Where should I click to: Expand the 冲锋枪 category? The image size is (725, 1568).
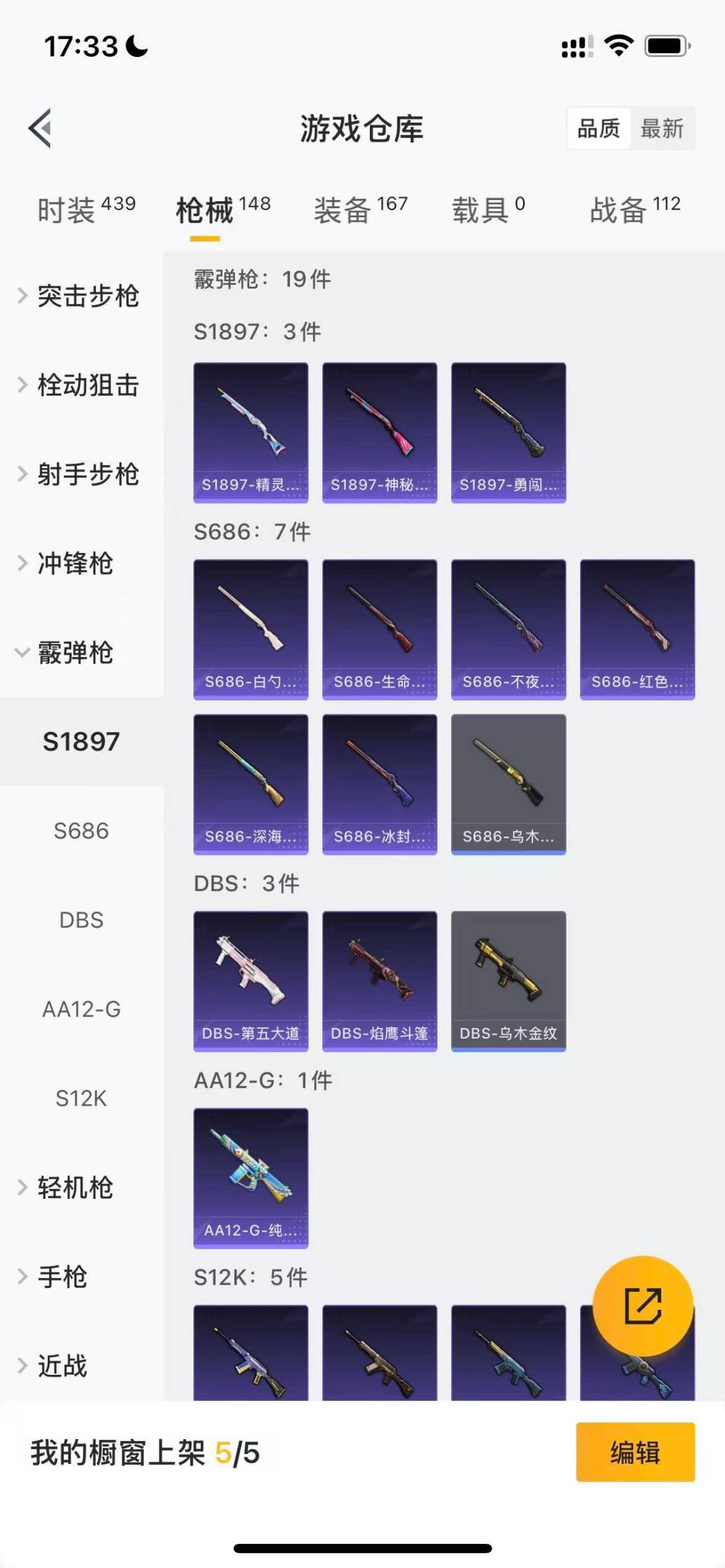(74, 564)
